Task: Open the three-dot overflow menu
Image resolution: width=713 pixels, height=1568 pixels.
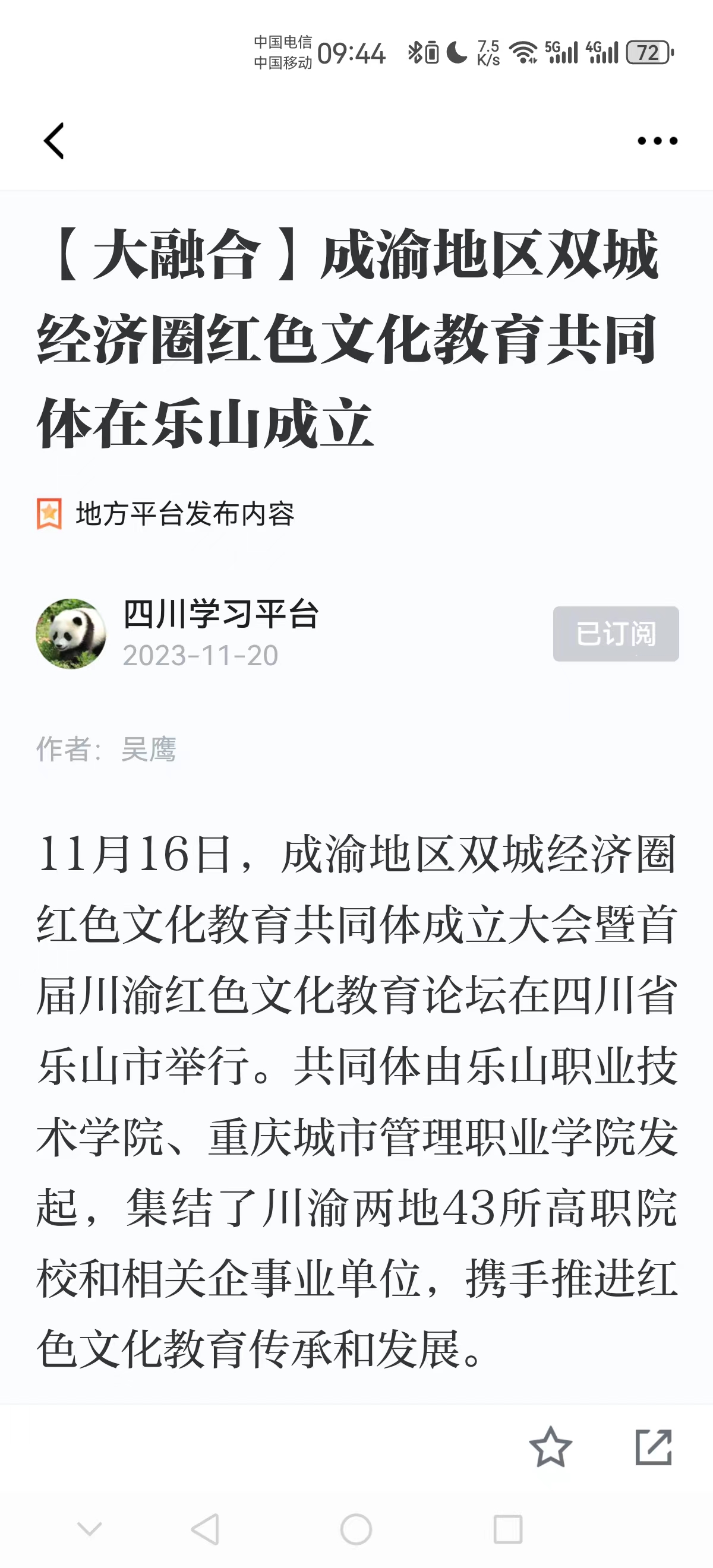Action: point(657,141)
